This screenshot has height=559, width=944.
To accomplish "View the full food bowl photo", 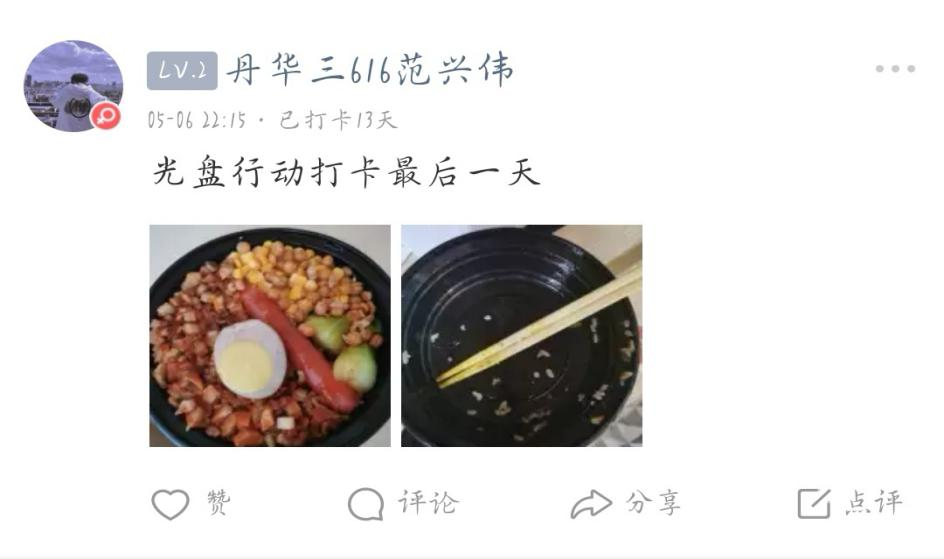I will click(270, 336).
